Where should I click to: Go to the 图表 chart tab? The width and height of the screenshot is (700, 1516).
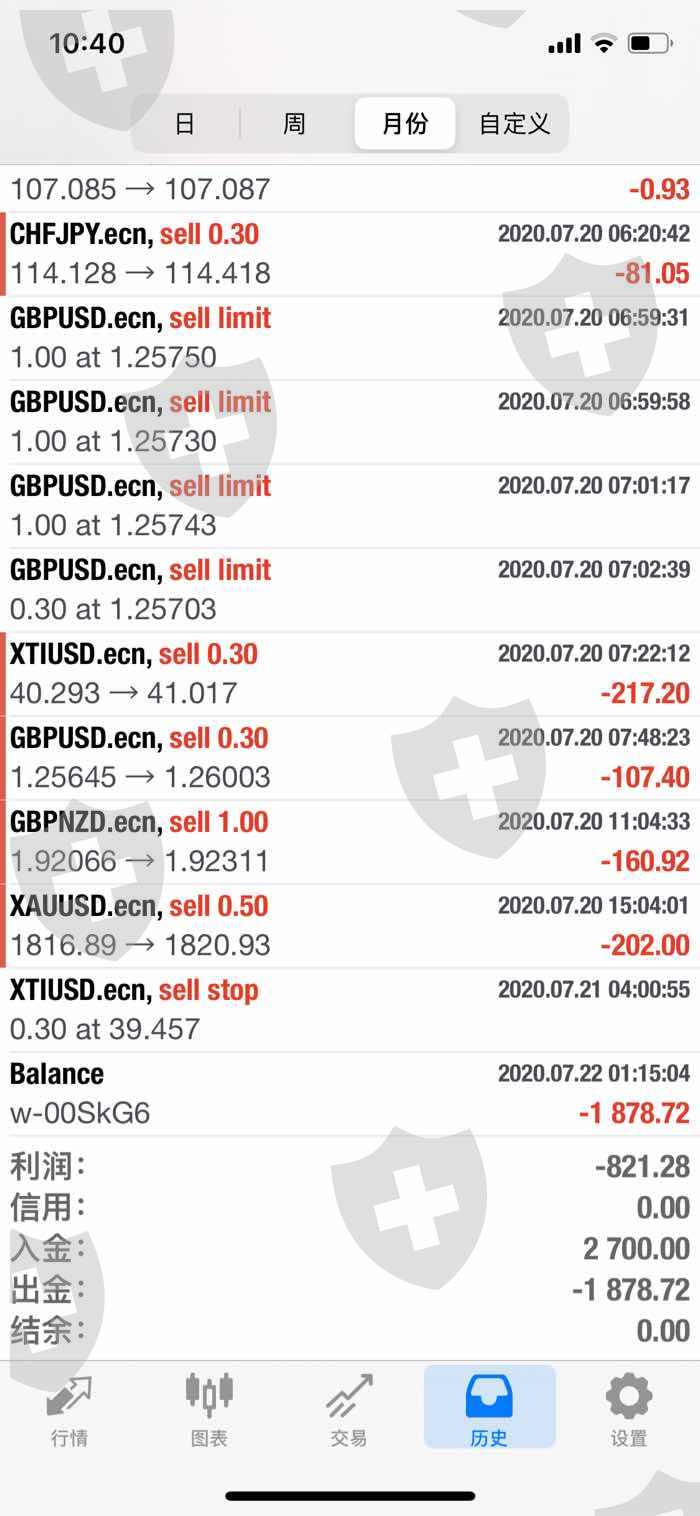pos(209,1408)
